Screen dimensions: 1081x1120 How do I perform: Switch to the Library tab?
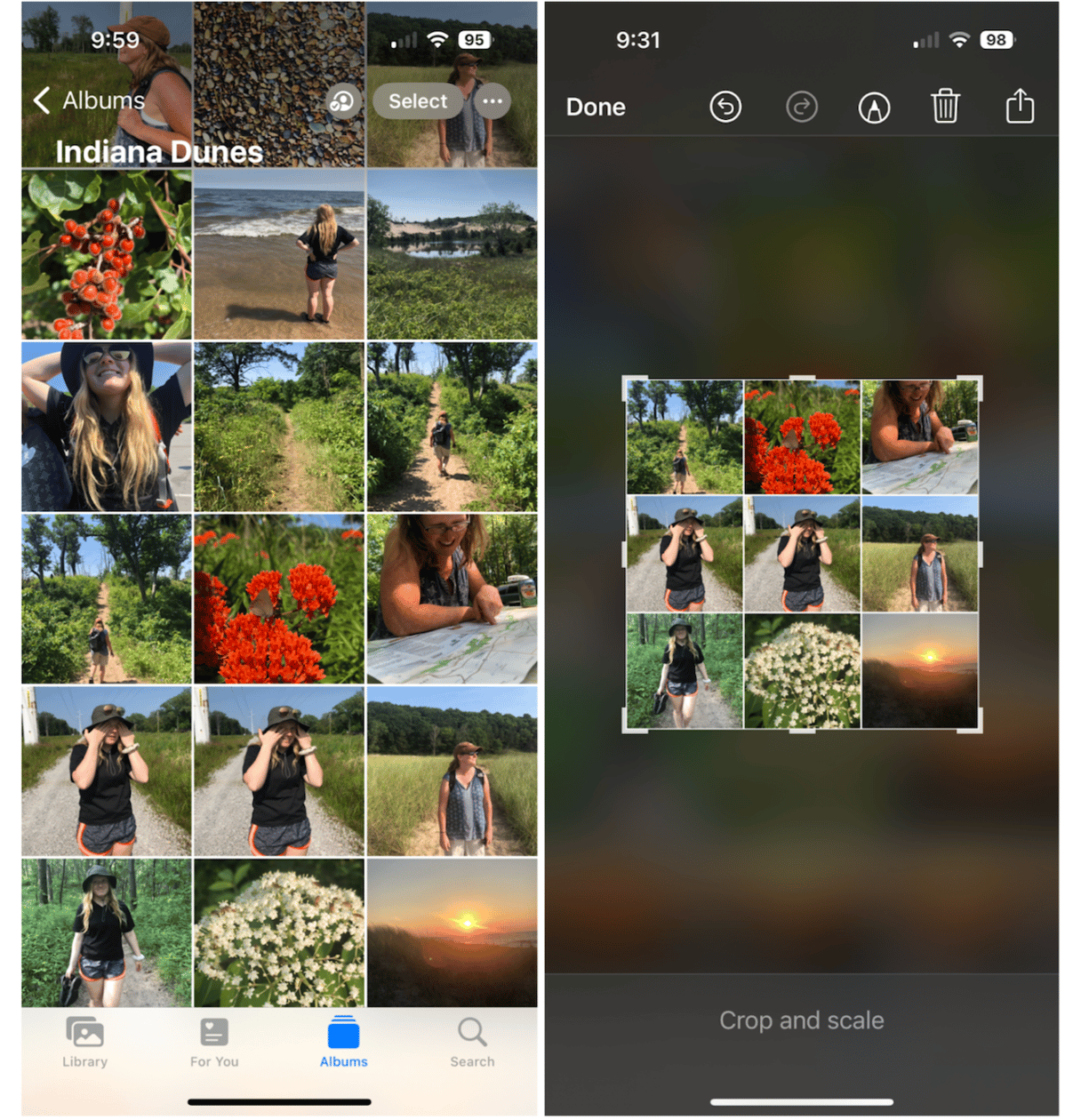coord(85,1042)
